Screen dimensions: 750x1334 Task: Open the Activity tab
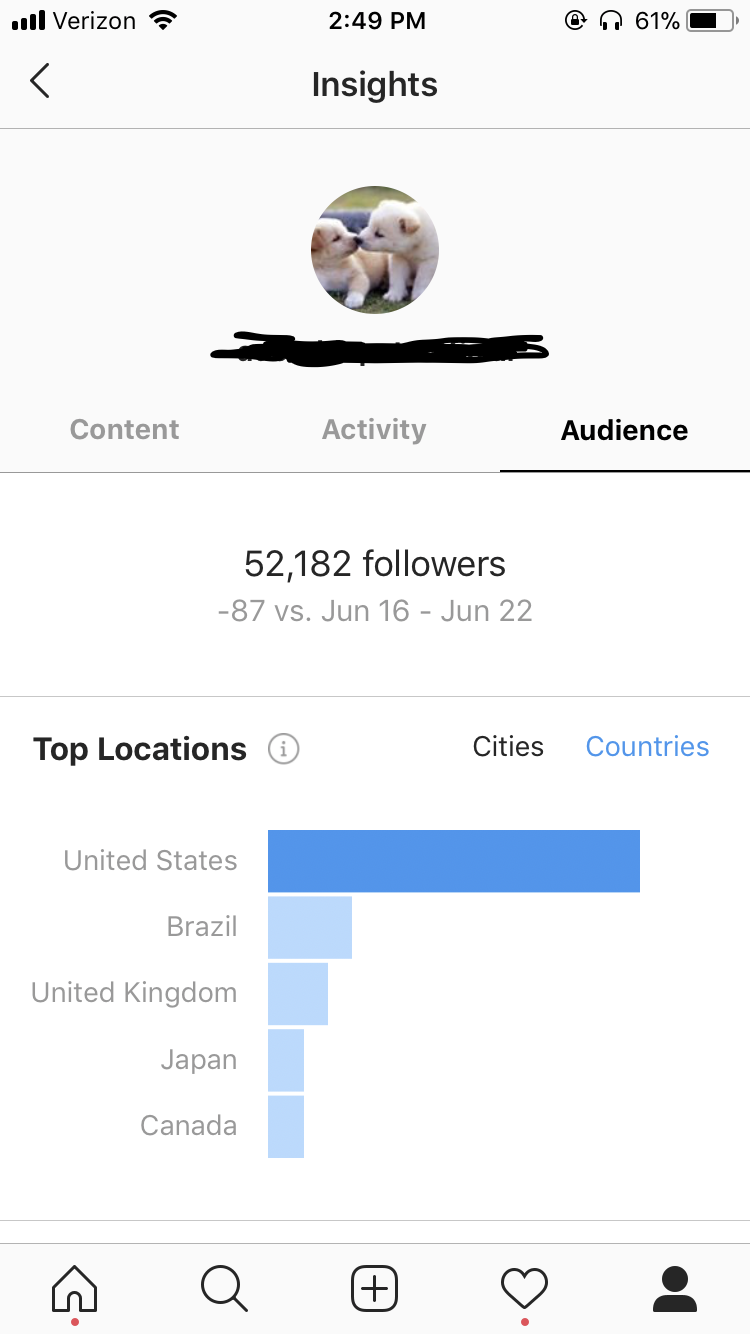374,430
